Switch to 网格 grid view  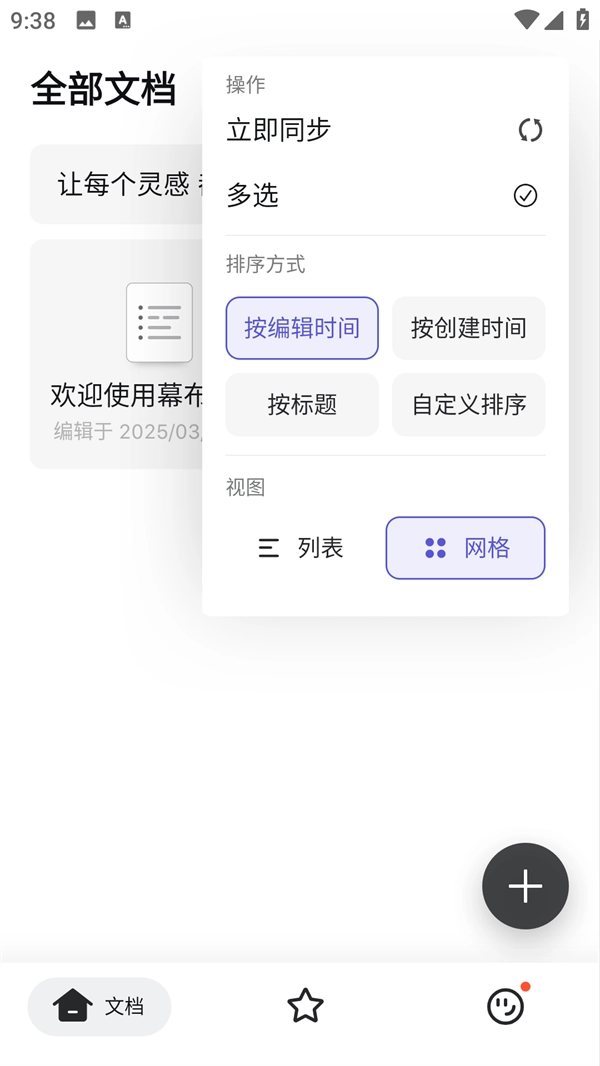coord(465,548)
